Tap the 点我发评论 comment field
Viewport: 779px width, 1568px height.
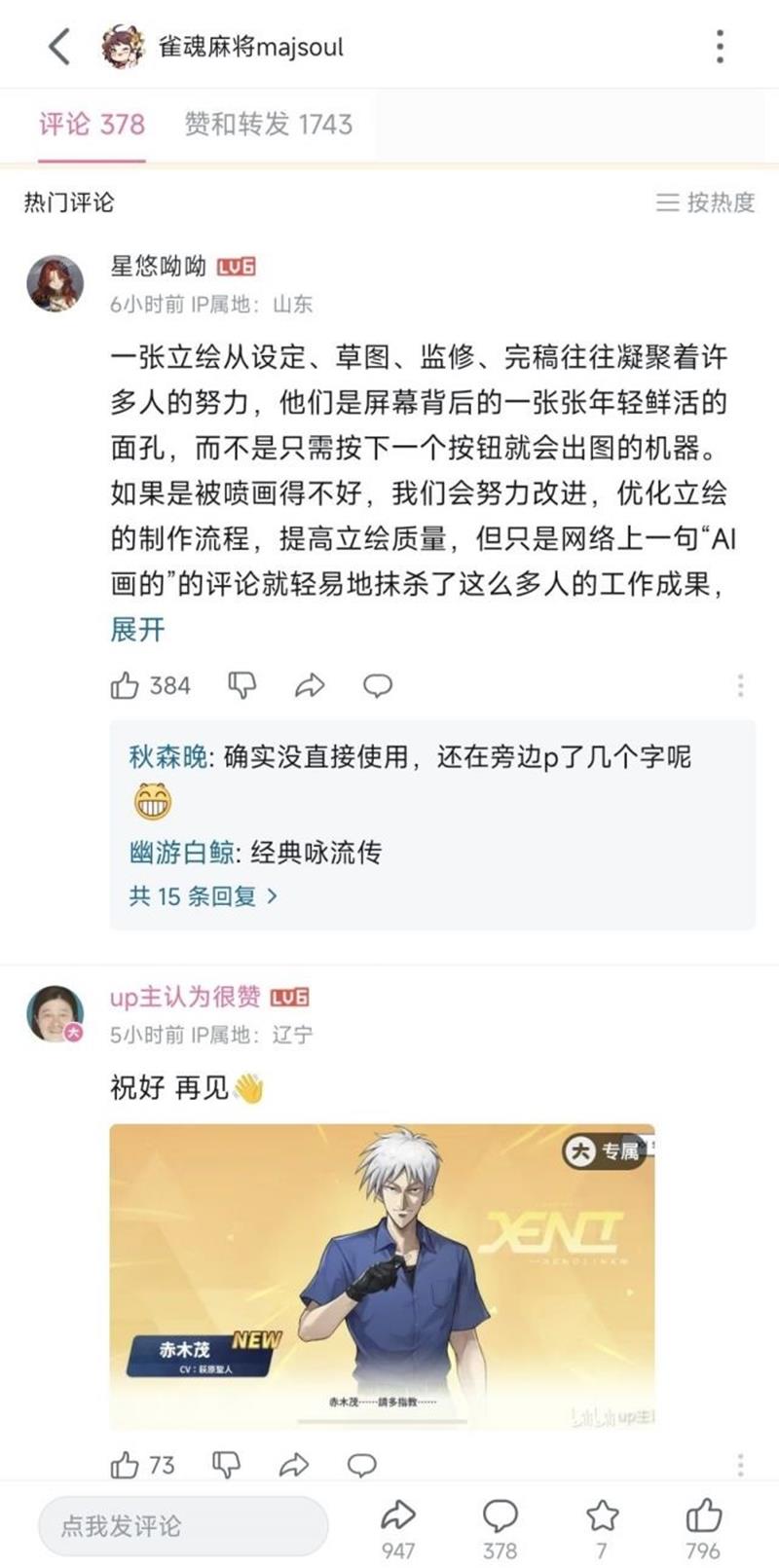(183, 1525)
